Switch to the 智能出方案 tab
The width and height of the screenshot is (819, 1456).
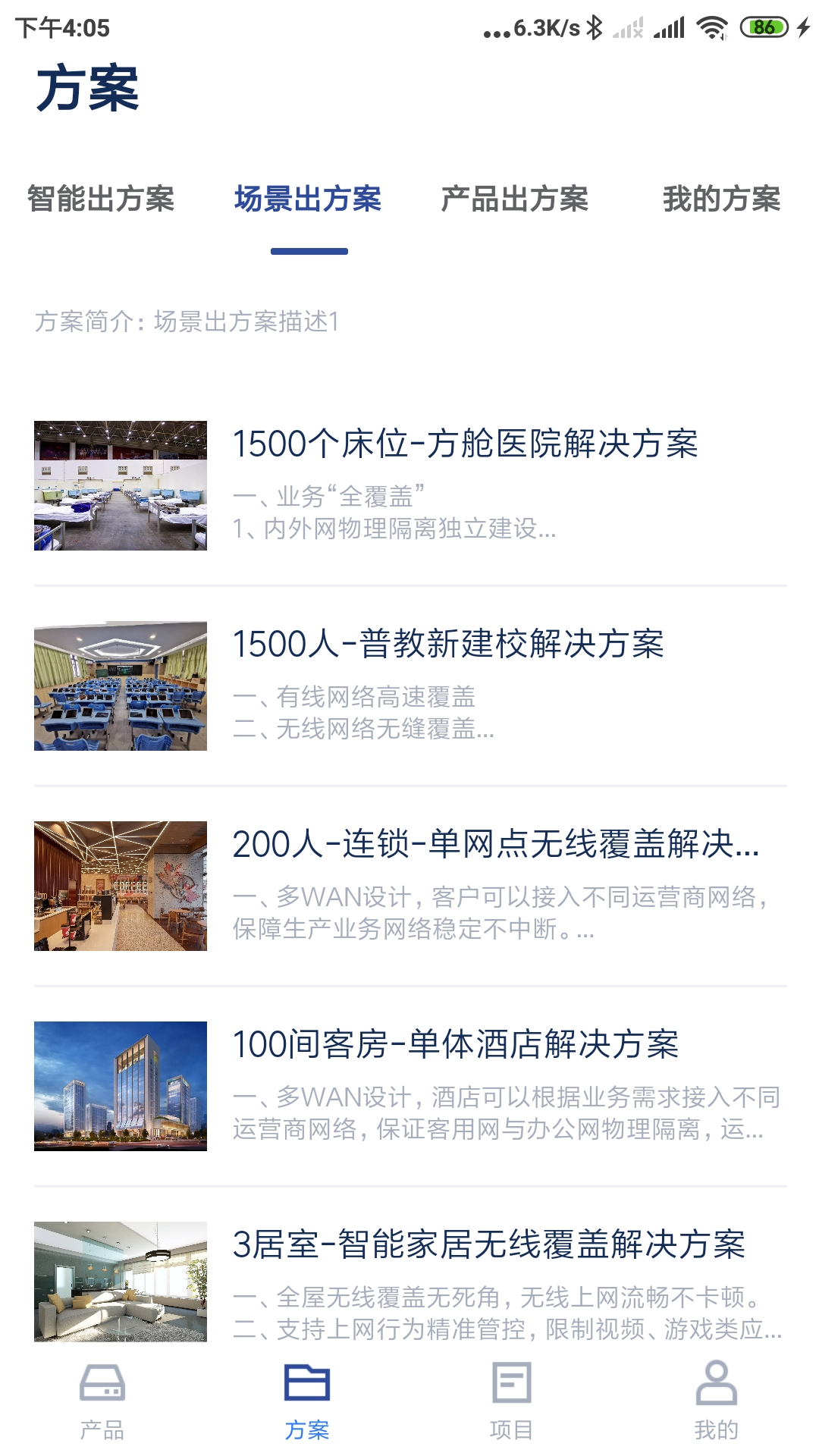pyautogui.click(x=101, y=199)
